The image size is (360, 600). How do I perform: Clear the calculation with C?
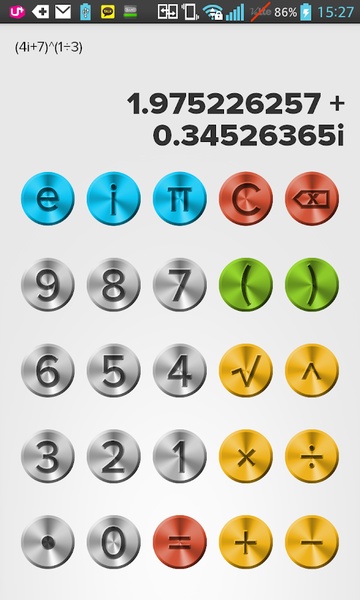(x=246, y=199)
